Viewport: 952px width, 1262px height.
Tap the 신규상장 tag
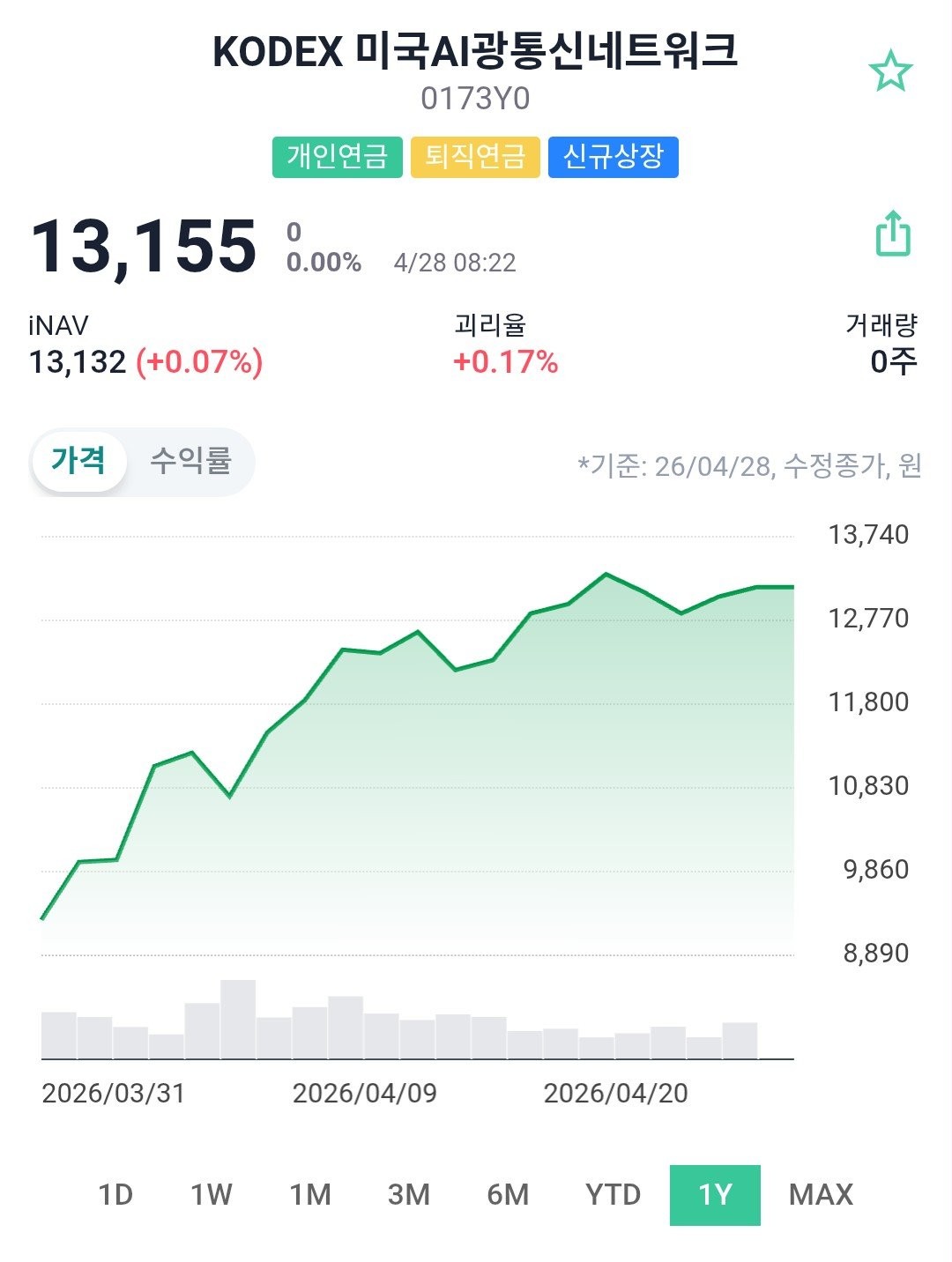[614, 157]
